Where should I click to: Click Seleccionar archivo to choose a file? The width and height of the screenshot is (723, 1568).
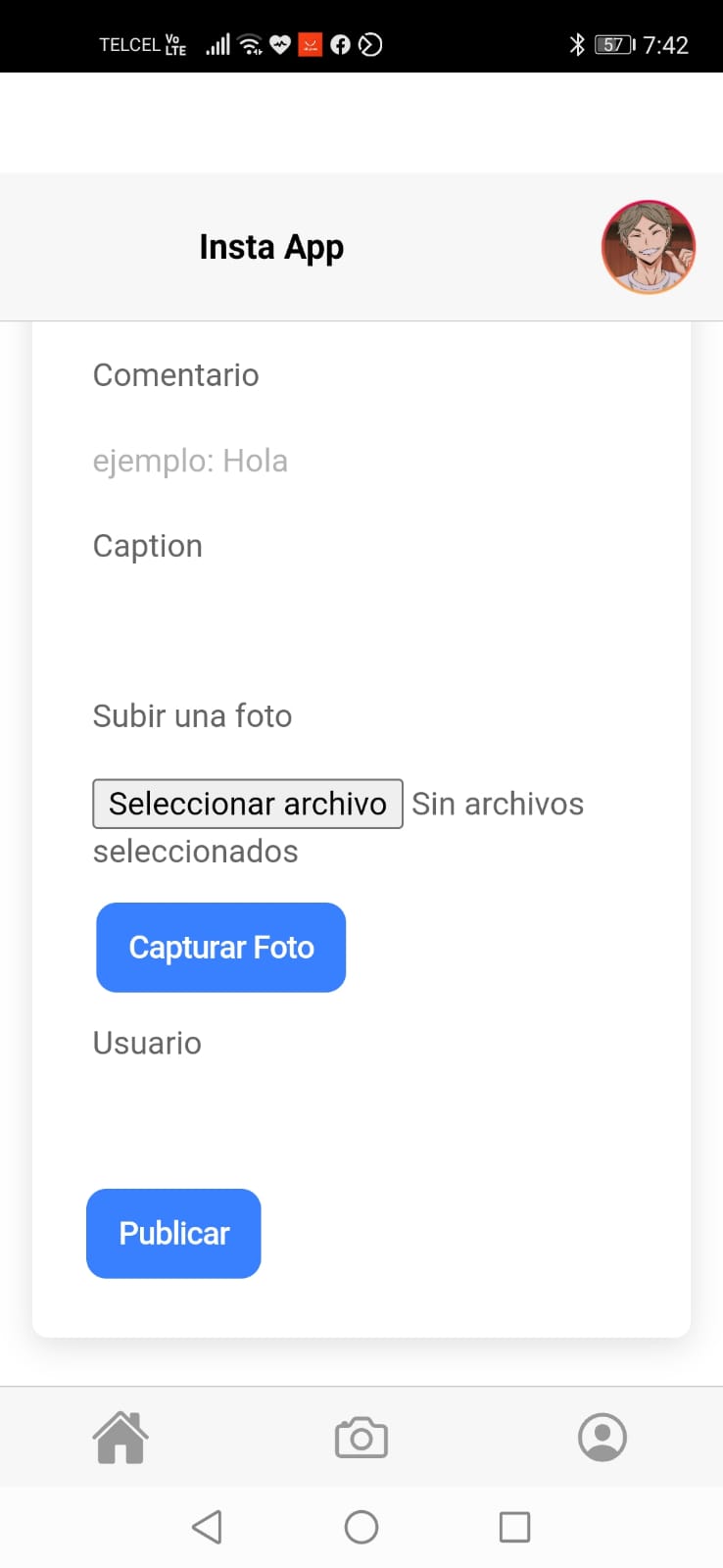[x=247, y=804]
